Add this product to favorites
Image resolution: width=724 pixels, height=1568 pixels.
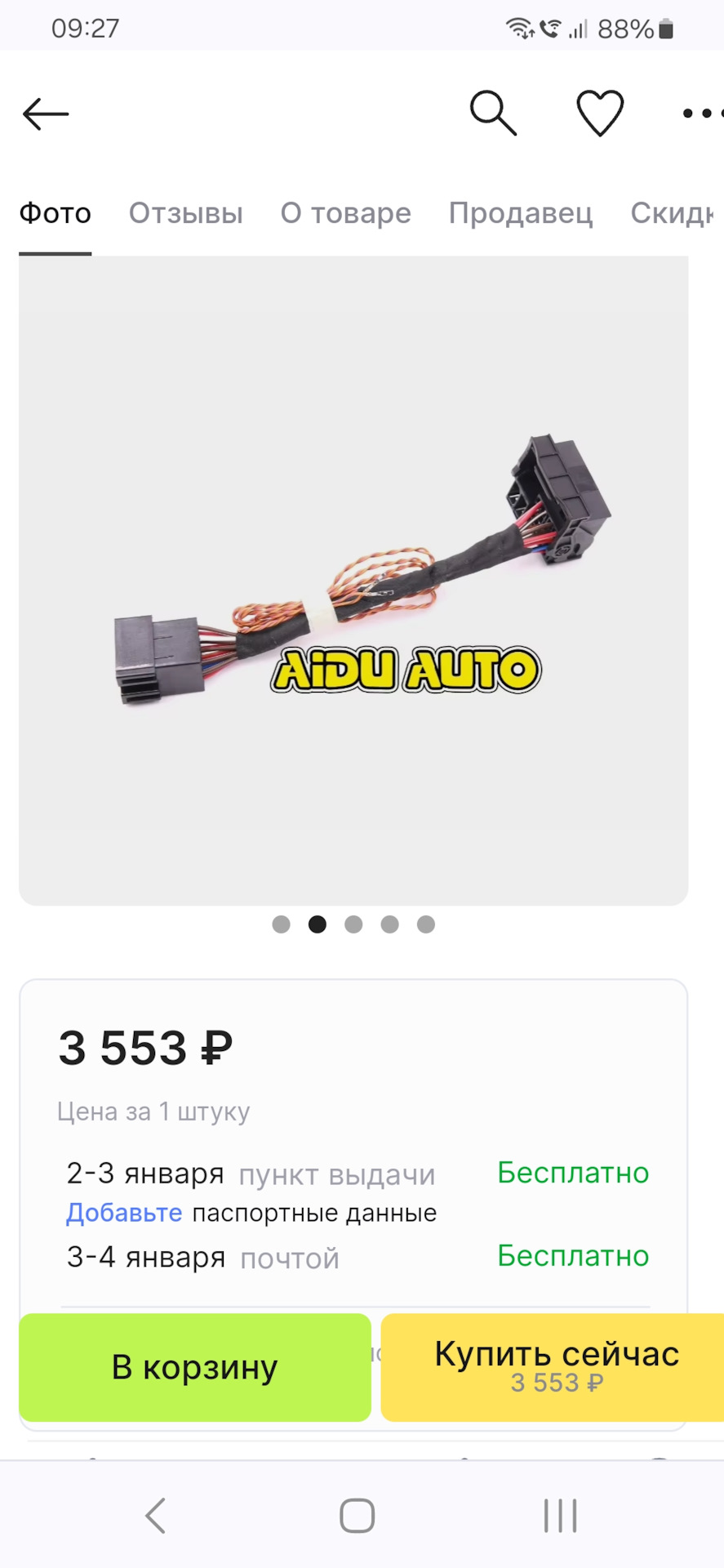600,113
